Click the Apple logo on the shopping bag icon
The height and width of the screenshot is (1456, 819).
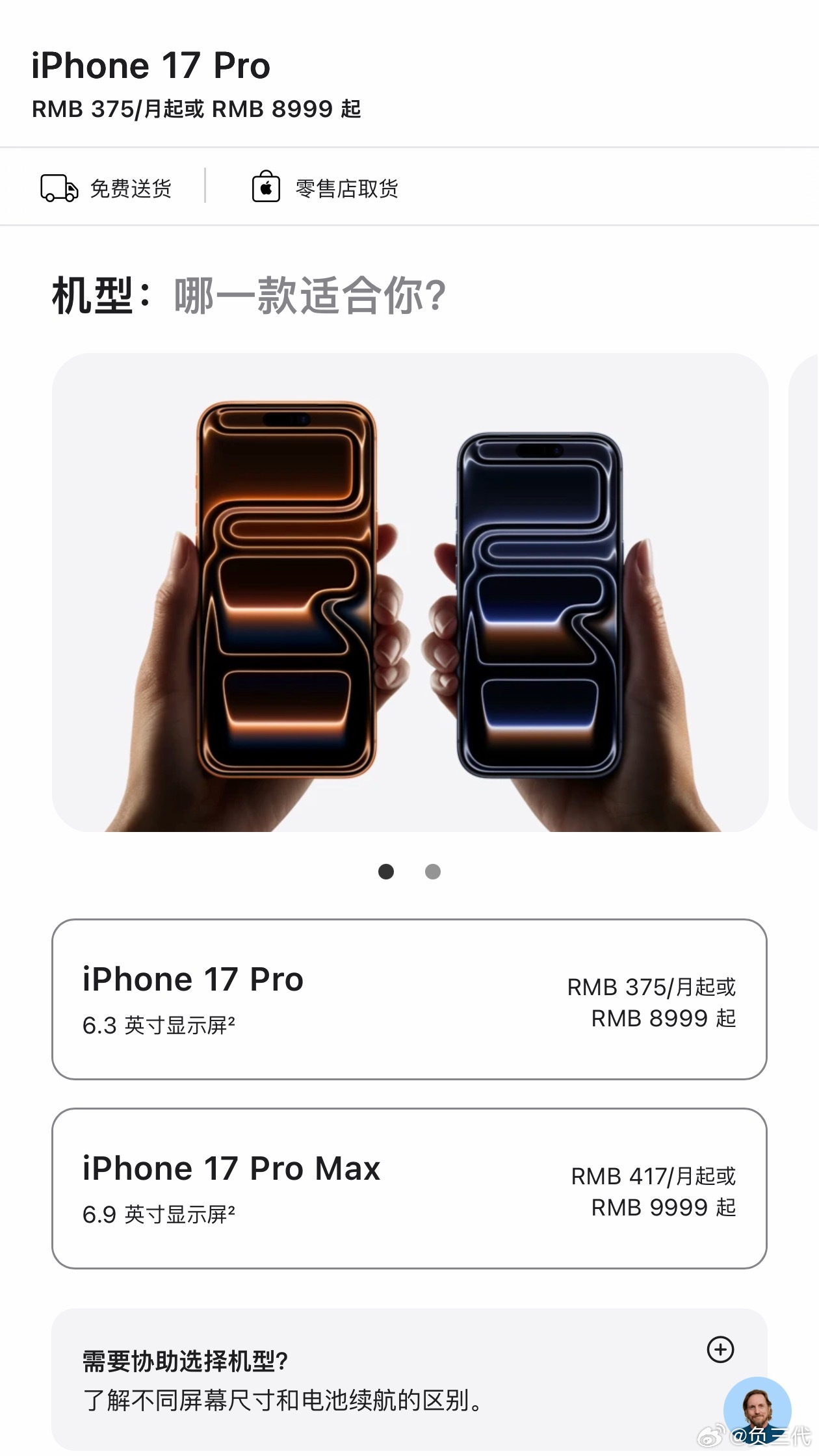click(x=266, y=188)
